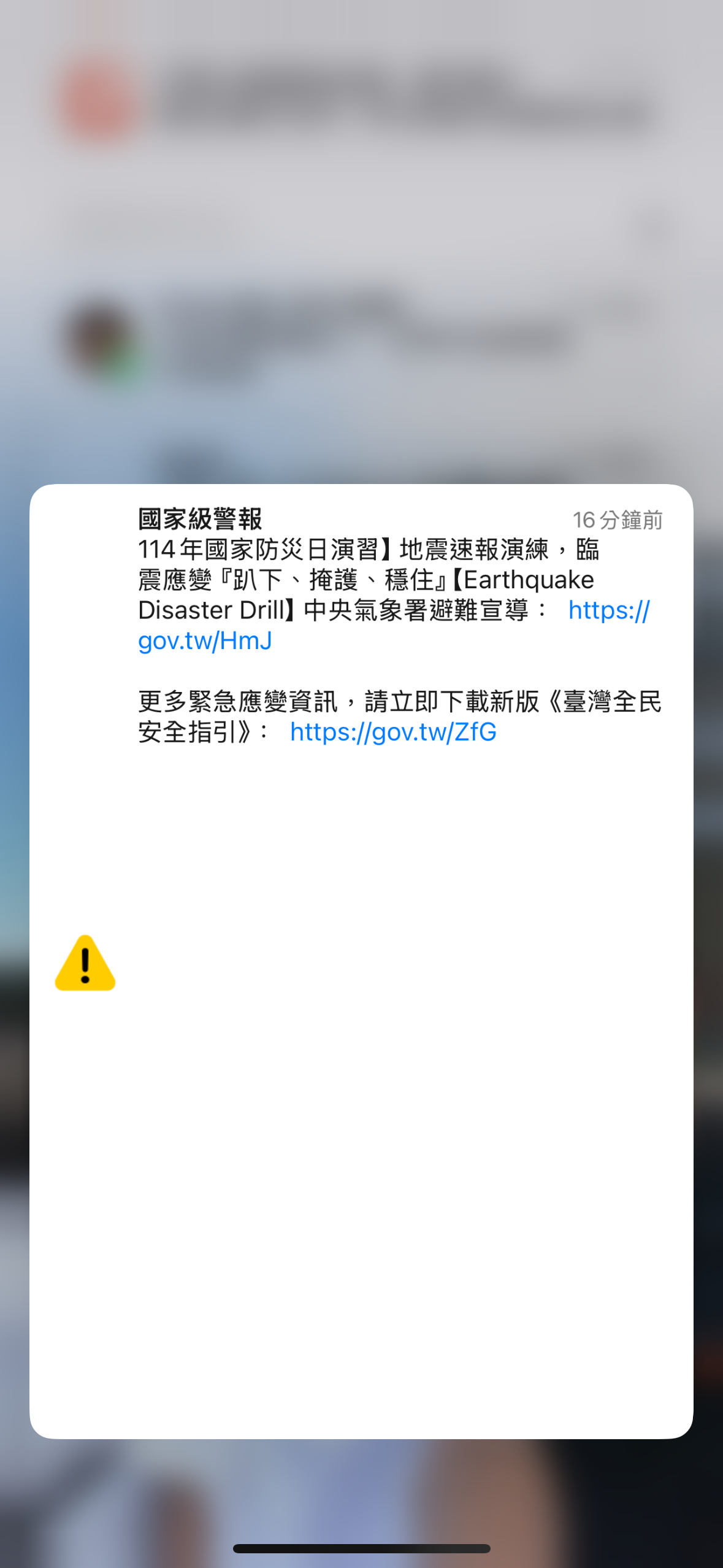Open the gov.tw/ZfG safety guide link

point(392,732)
